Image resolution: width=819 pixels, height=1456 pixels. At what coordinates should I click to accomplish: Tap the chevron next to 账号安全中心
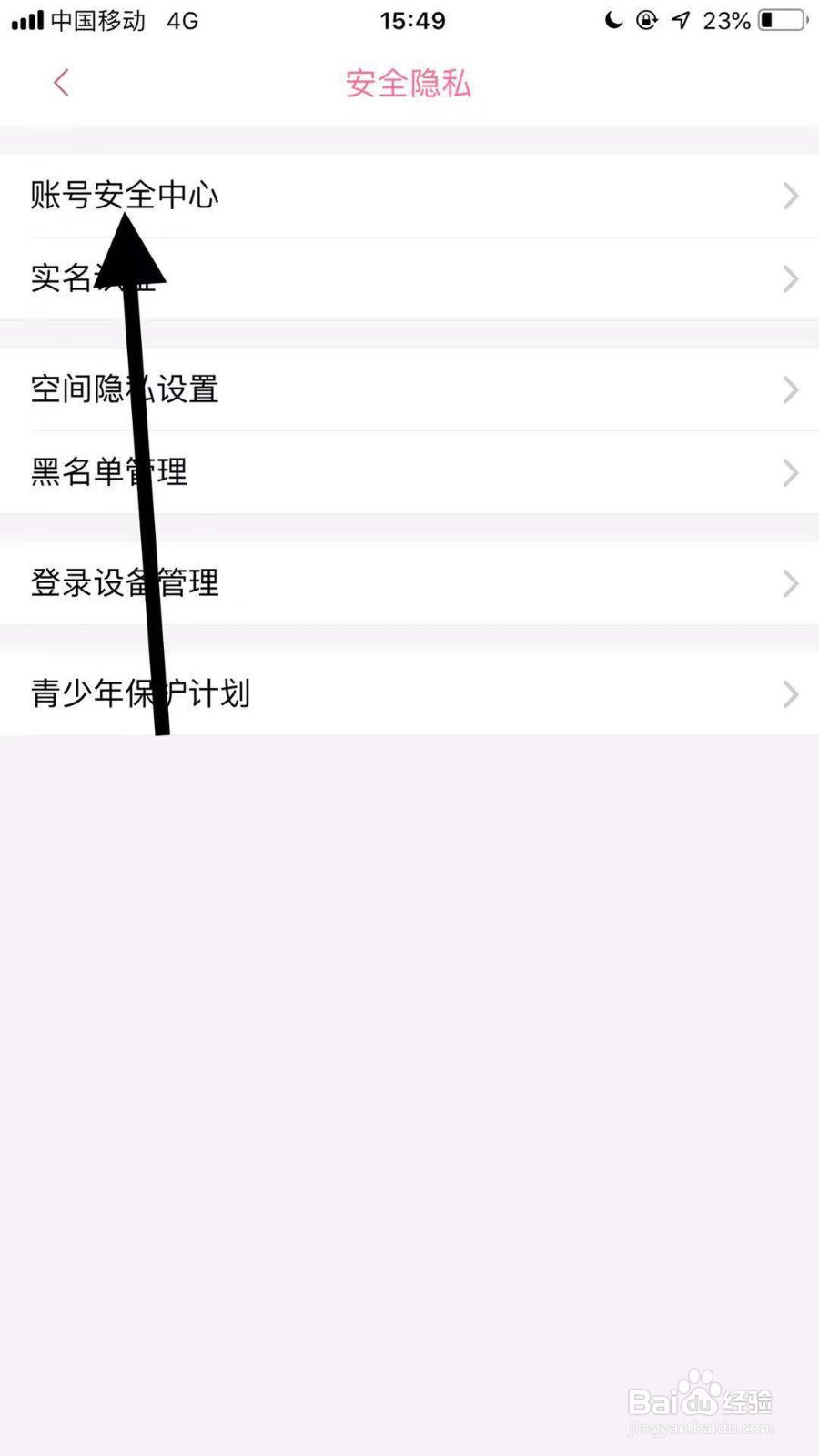tap(789, 195)
